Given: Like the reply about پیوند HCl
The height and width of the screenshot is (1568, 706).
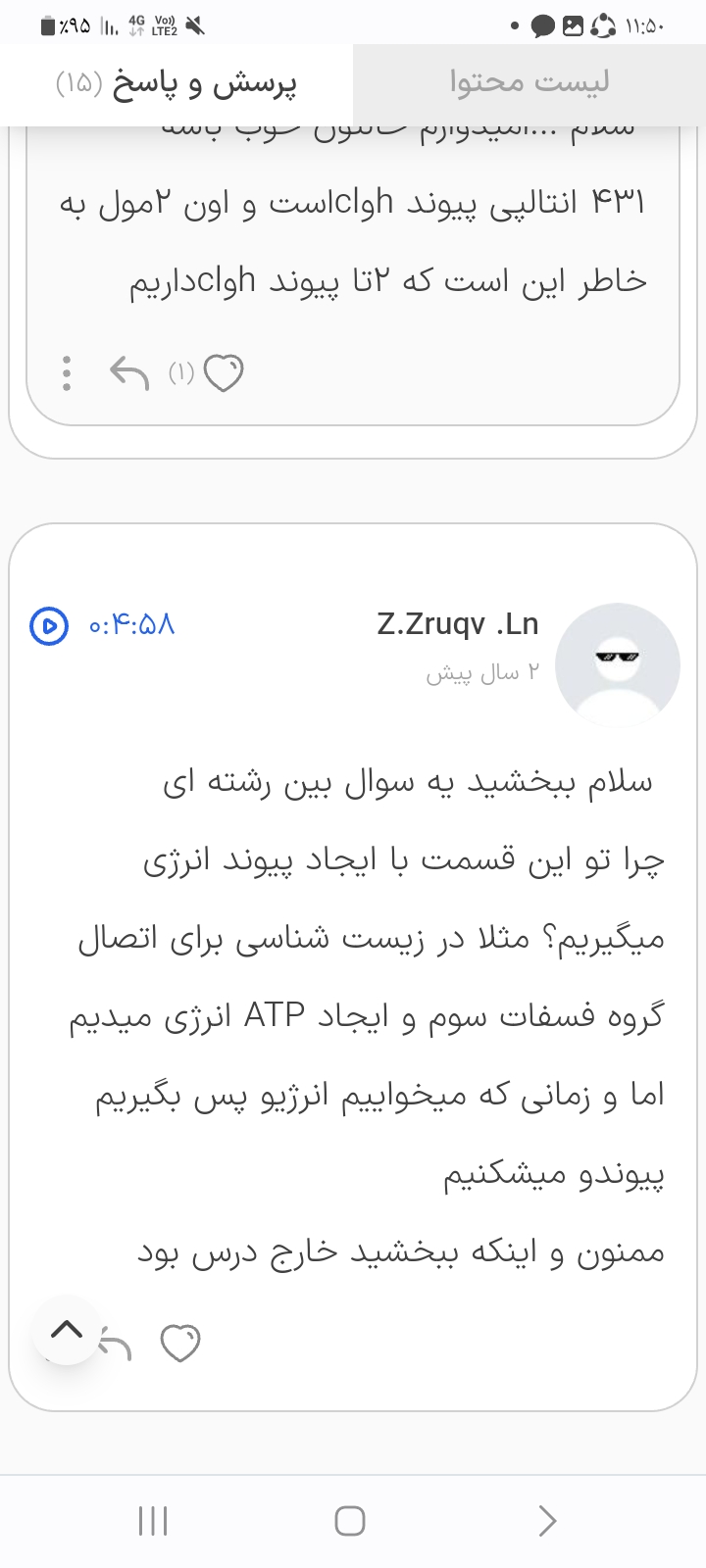Looking at the screenshot, I should (x=224, y=373).
